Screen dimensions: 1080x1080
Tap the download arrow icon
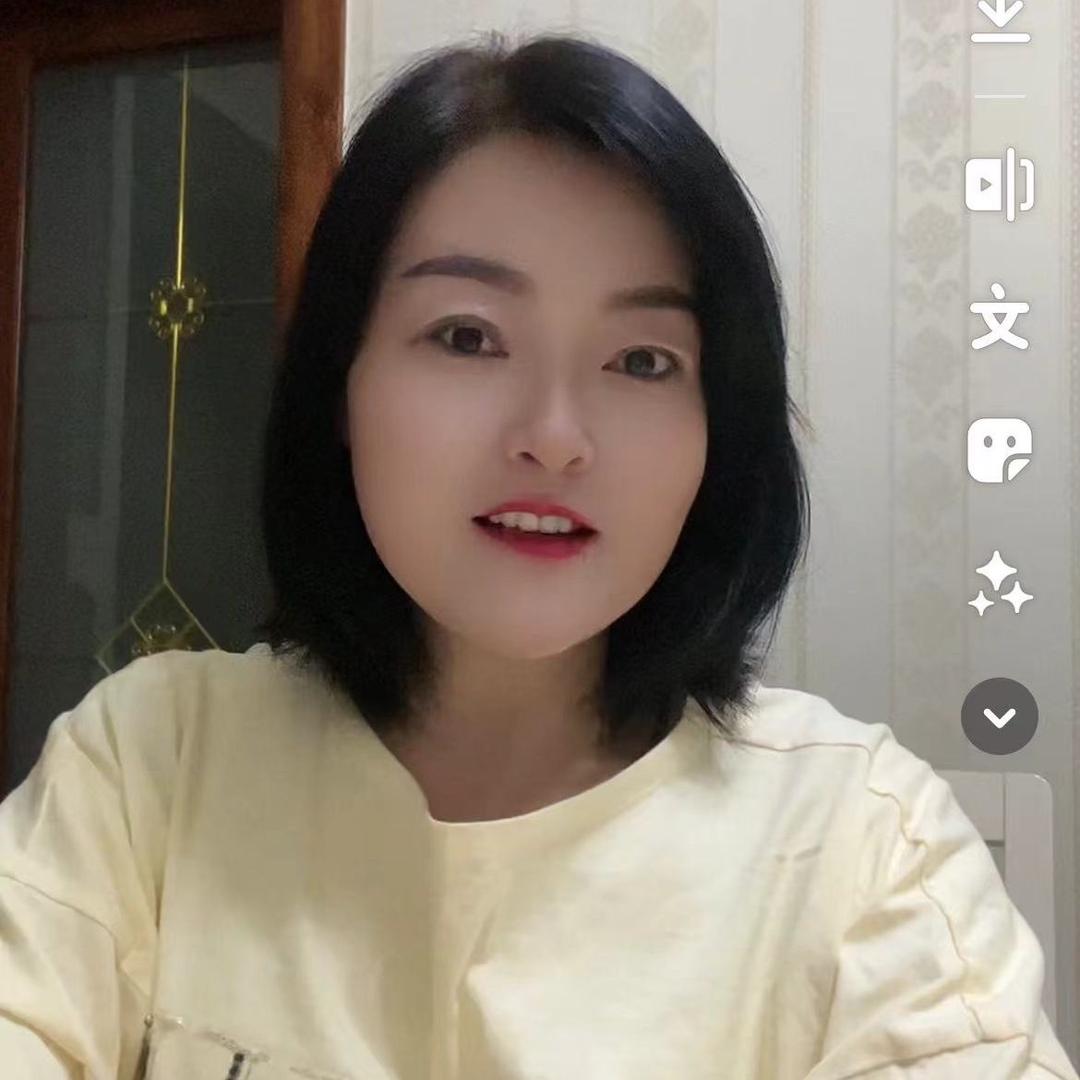[1000, 22]
